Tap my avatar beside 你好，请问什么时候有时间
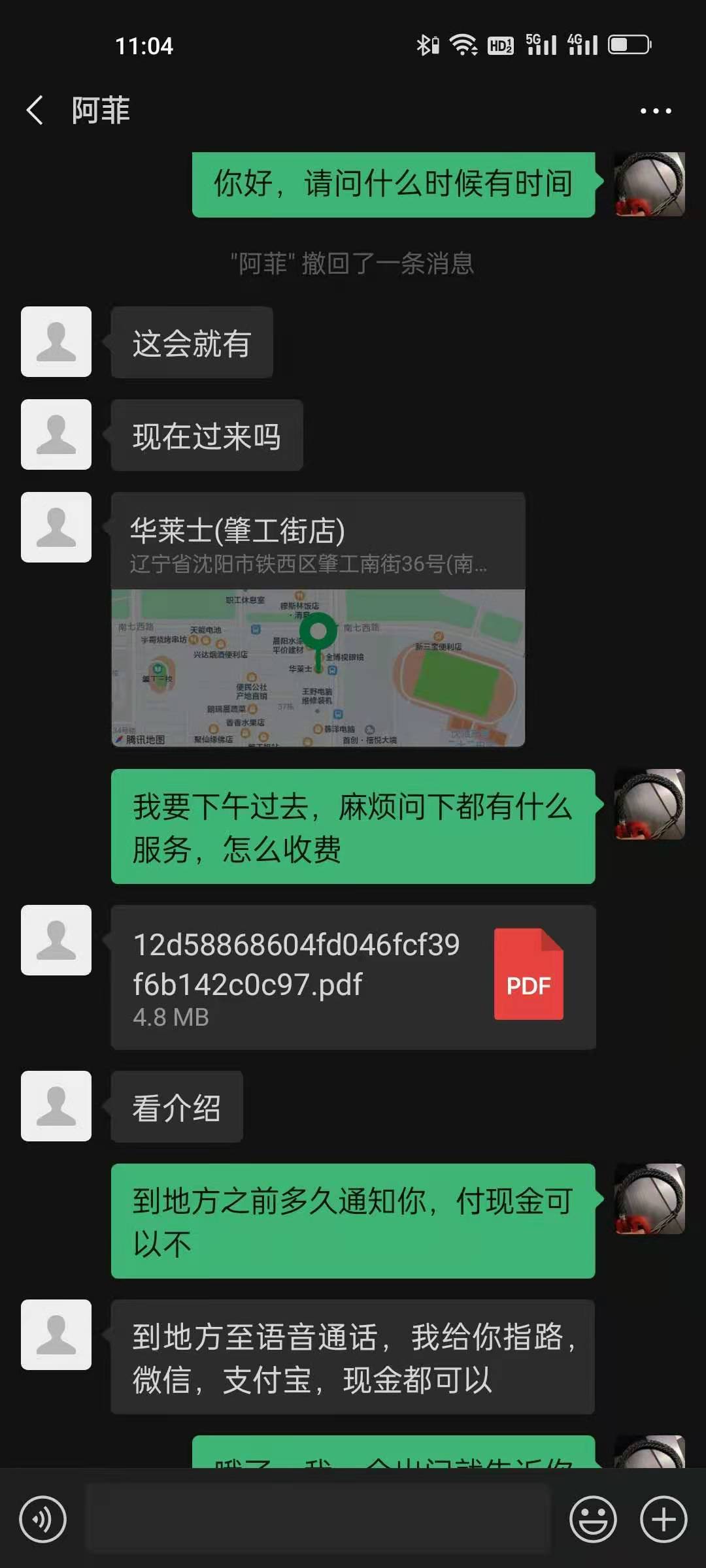This screenshot has width=706, height=1568. 649,184
